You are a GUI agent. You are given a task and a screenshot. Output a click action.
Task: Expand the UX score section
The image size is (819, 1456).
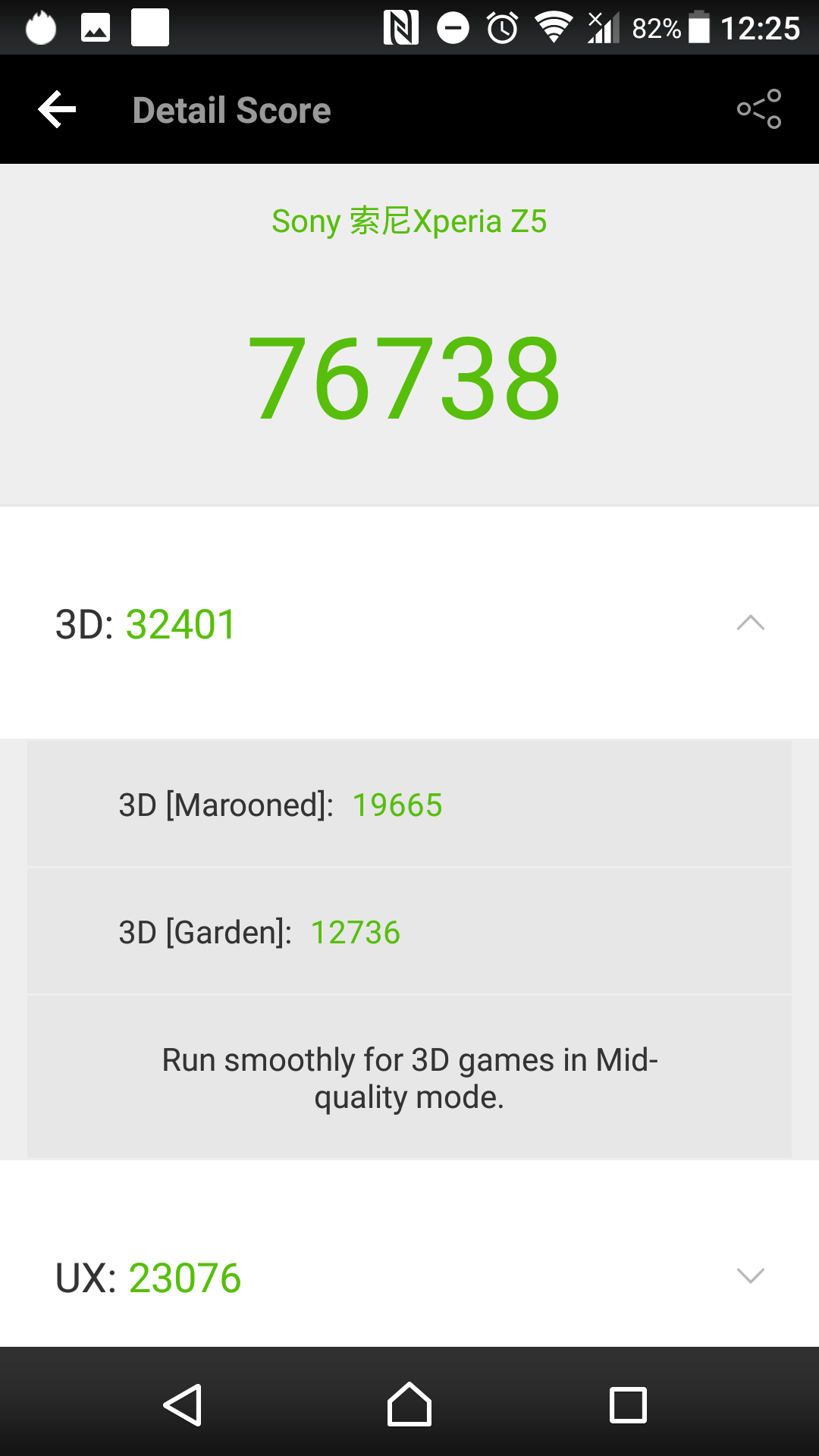(750, 1276)
